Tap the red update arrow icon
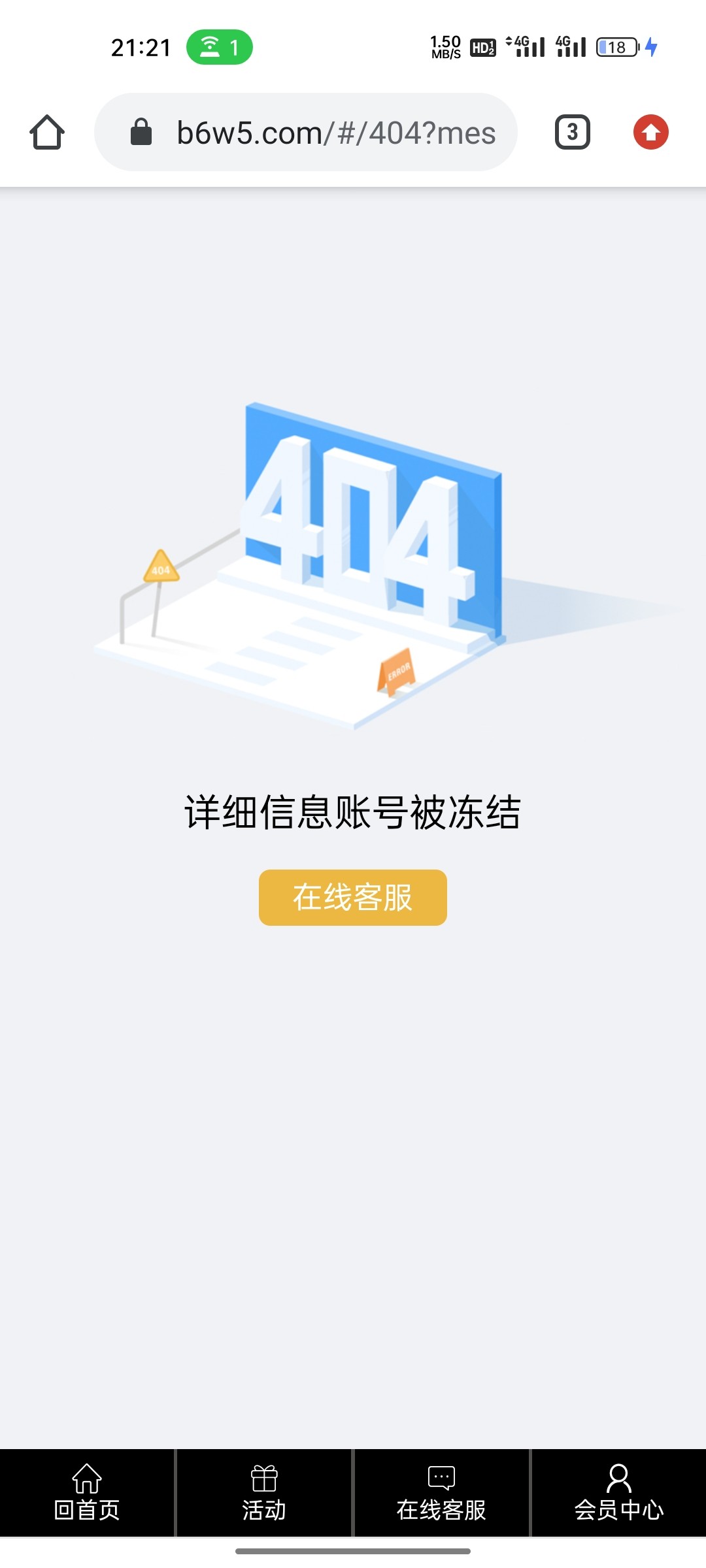Image resolution: width=706 pixels, height=1568 pixels. click(x=650, y=133)
